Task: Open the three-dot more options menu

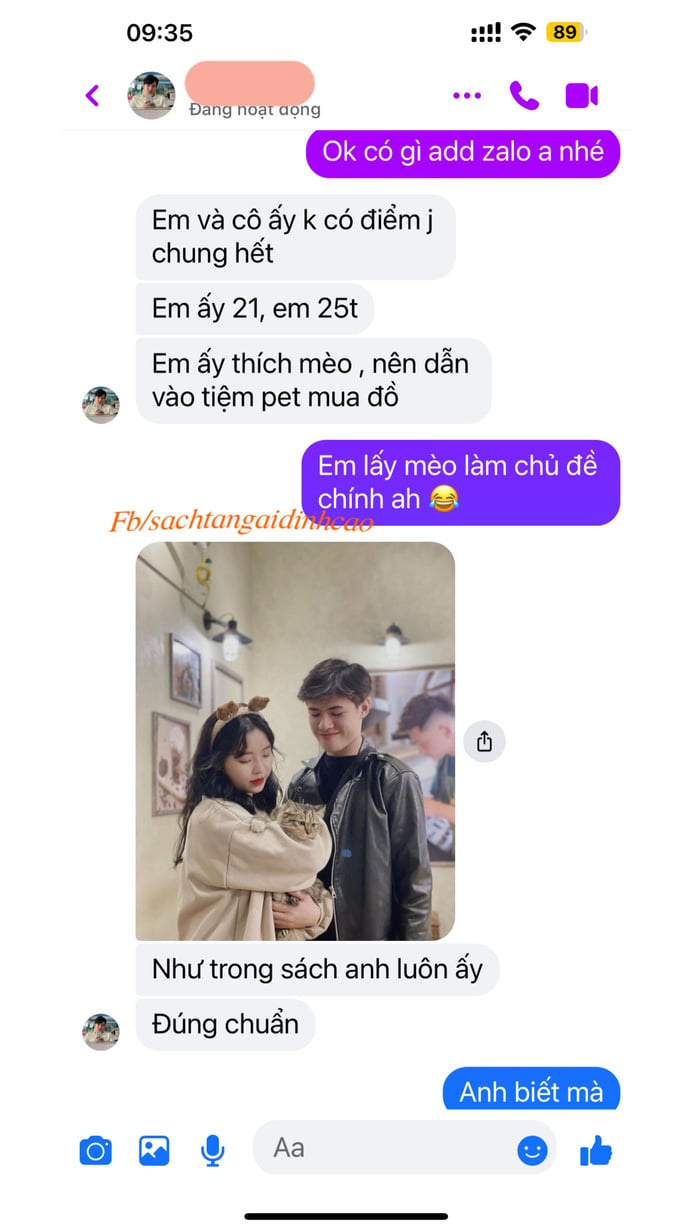Action: point(466,96)
